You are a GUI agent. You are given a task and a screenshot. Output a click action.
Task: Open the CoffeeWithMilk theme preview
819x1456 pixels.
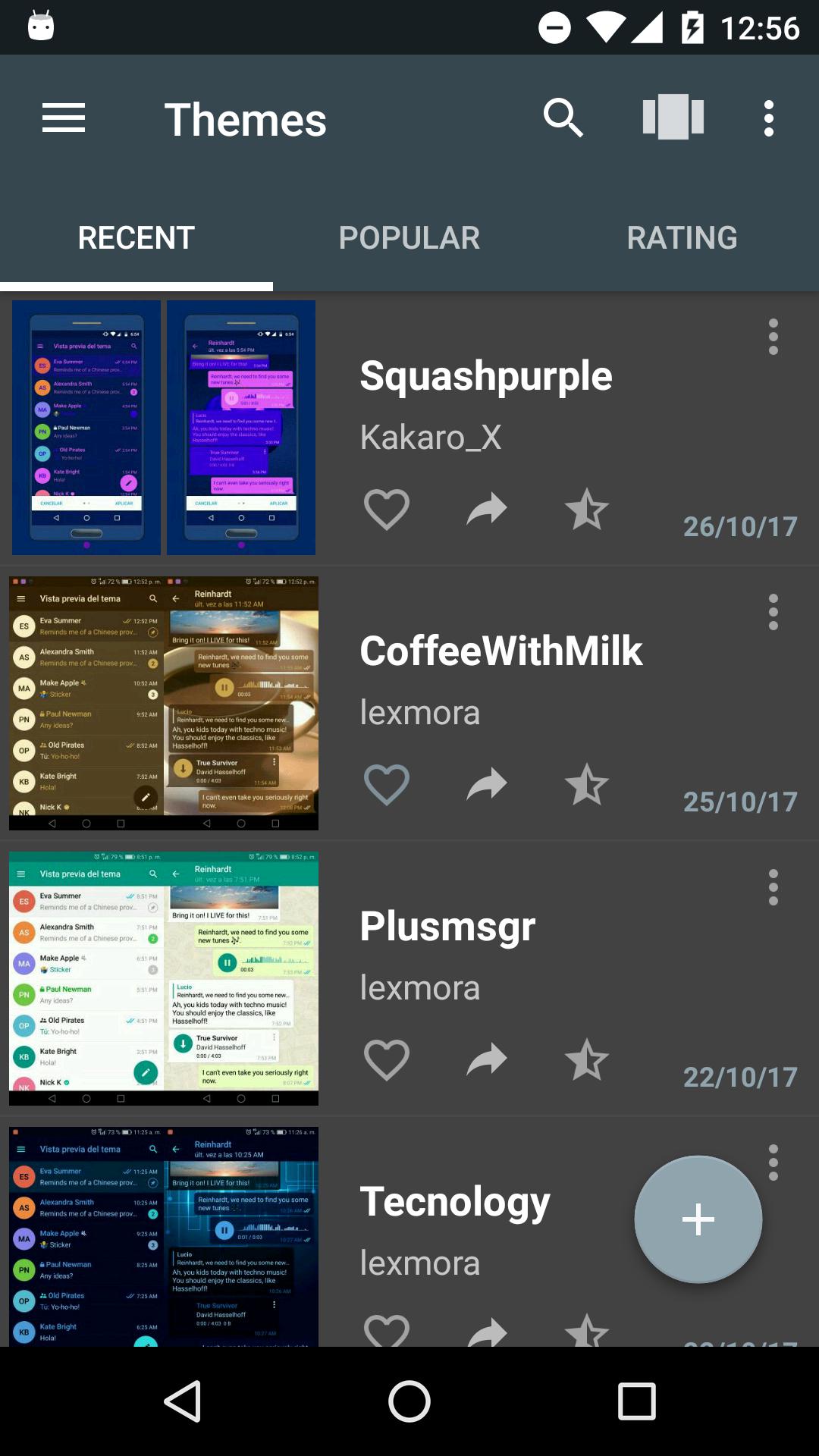(164, 703)
